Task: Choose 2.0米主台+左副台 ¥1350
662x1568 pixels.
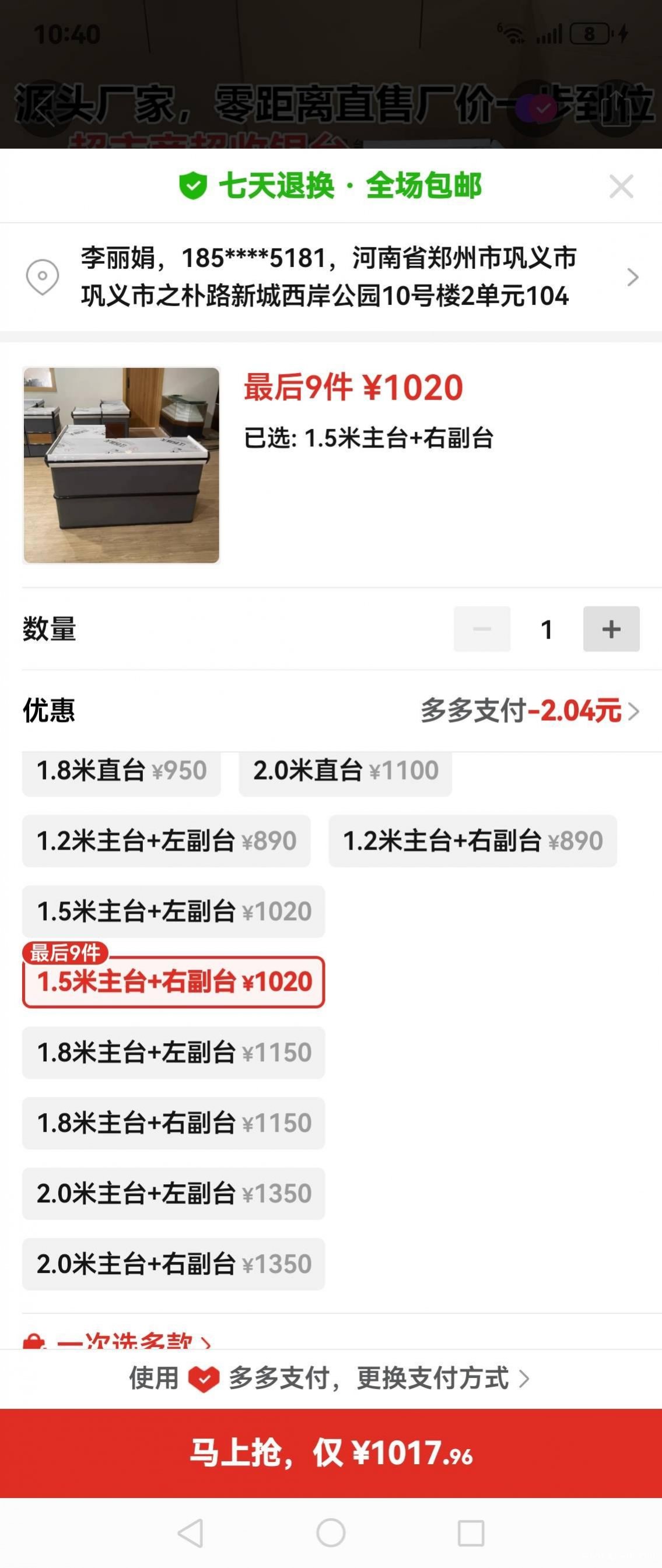Action: click(174, 1194)
